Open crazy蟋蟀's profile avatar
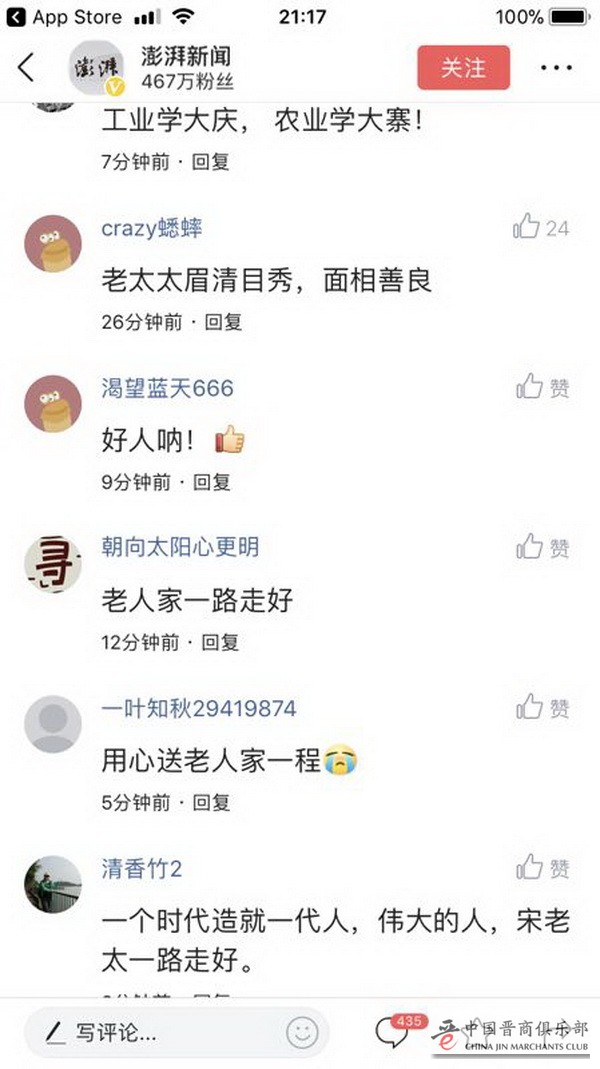This screenshot has width=600, height=1069. (x=52, y=243)
